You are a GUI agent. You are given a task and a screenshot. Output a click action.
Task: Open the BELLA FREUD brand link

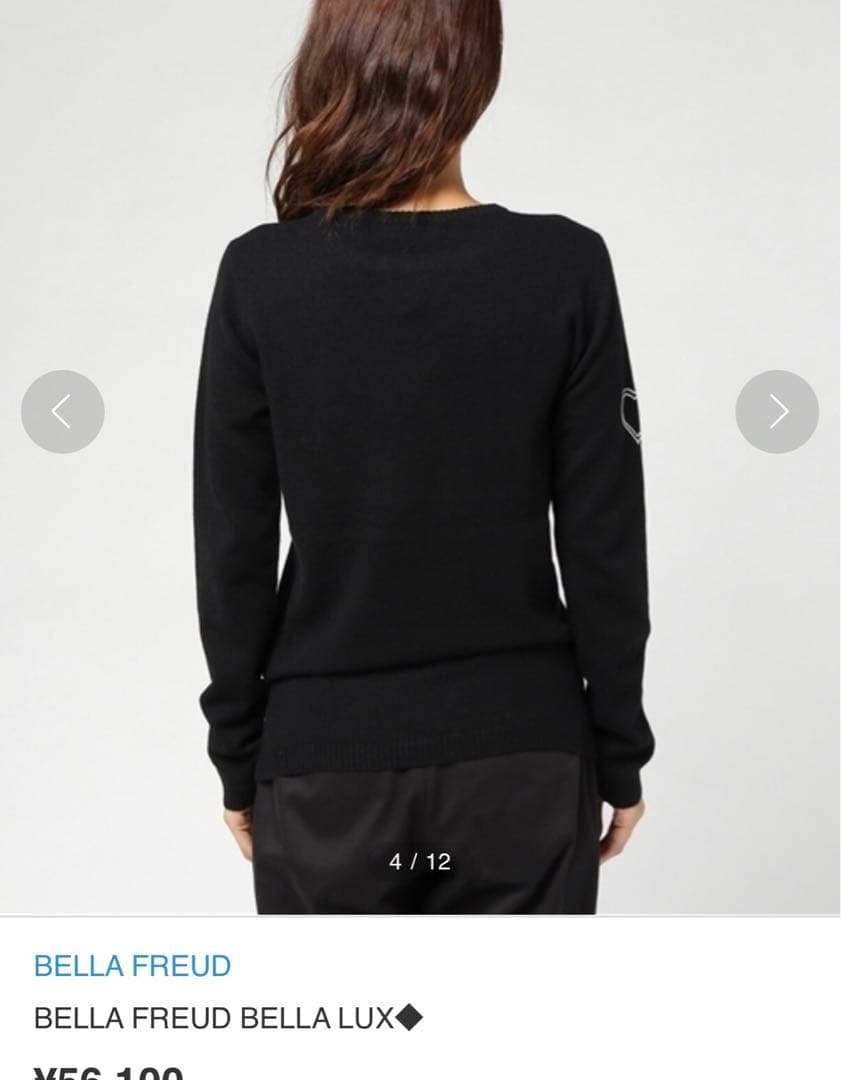tap(132, 966)
